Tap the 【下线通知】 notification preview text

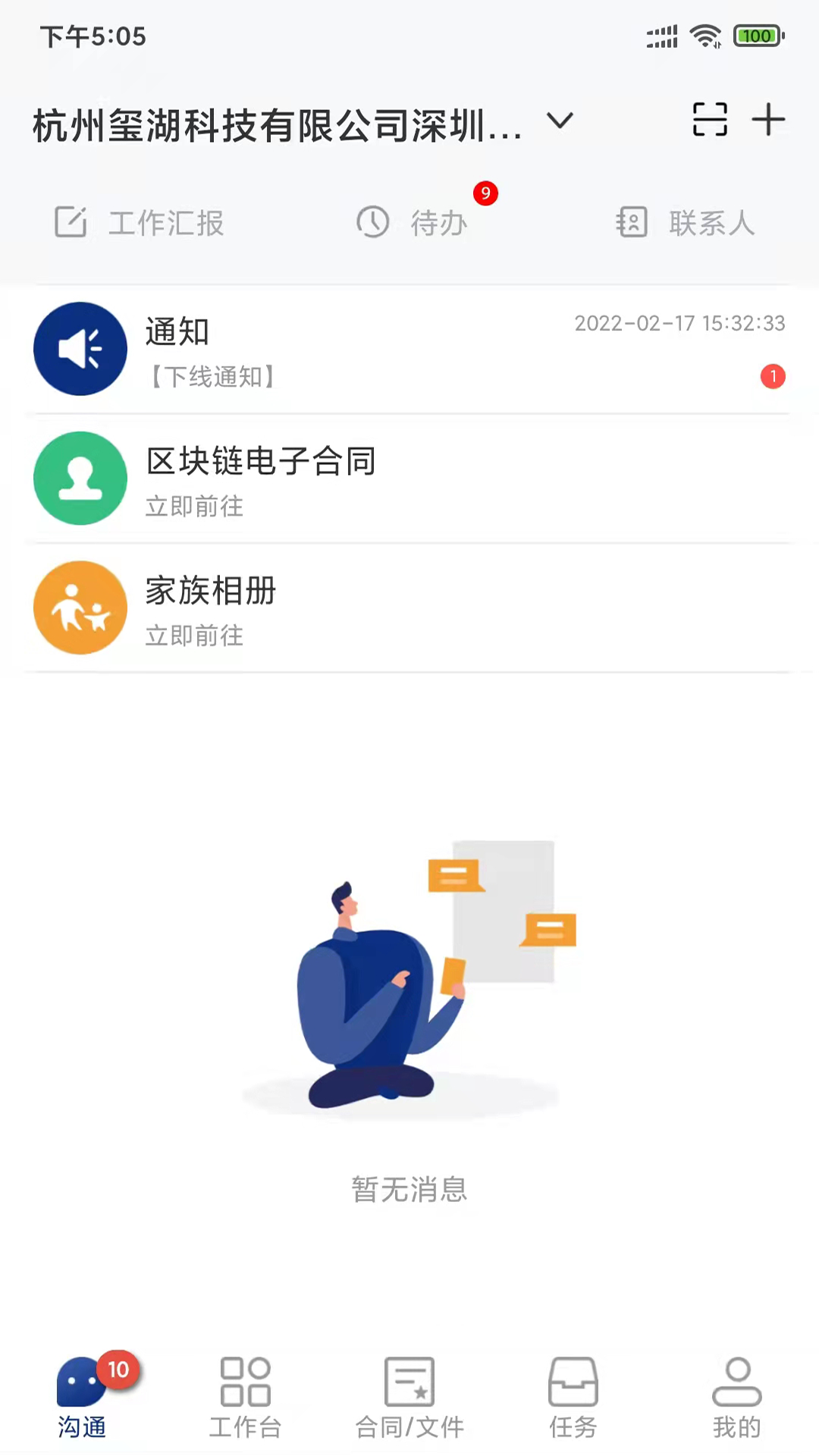pos(212,377)
